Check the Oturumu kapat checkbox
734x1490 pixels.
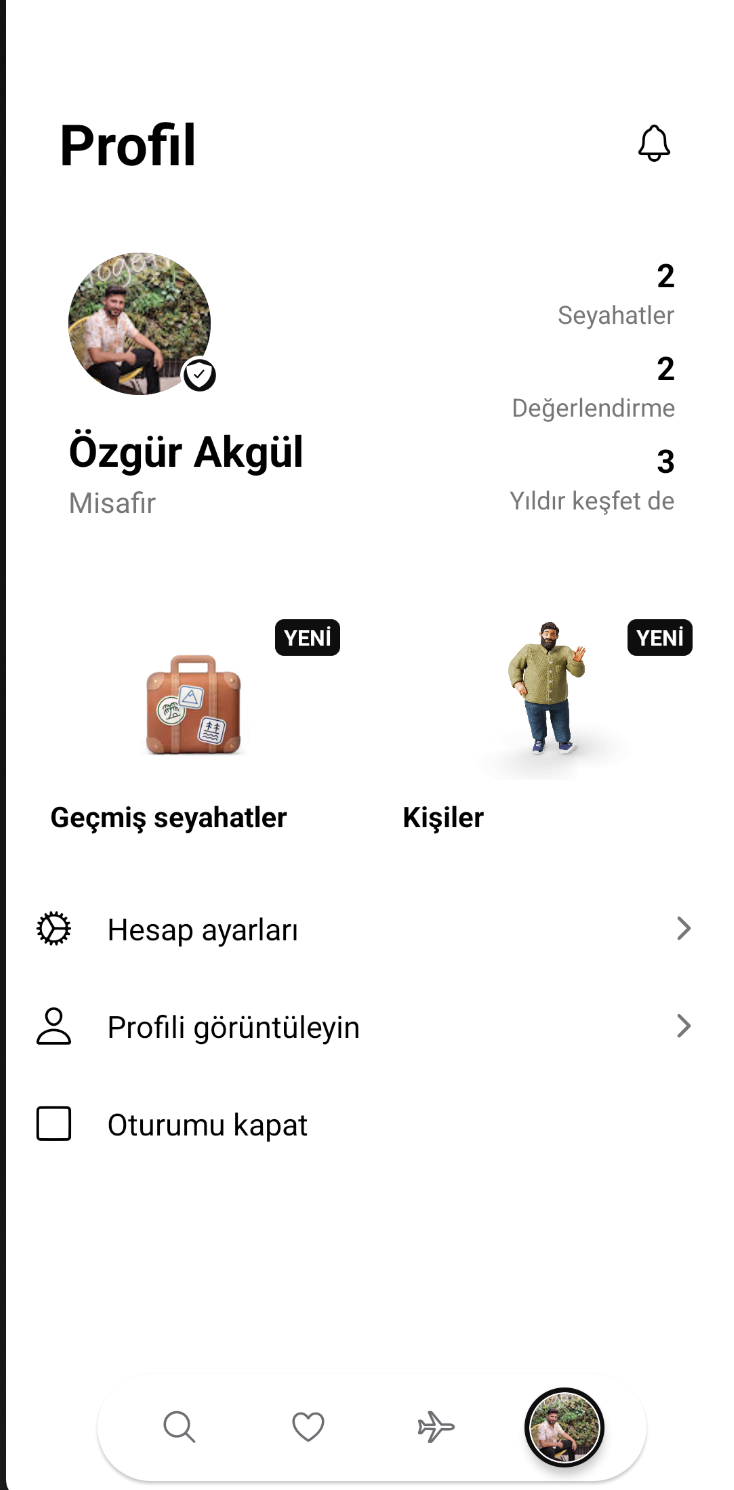pos(53,1123)
